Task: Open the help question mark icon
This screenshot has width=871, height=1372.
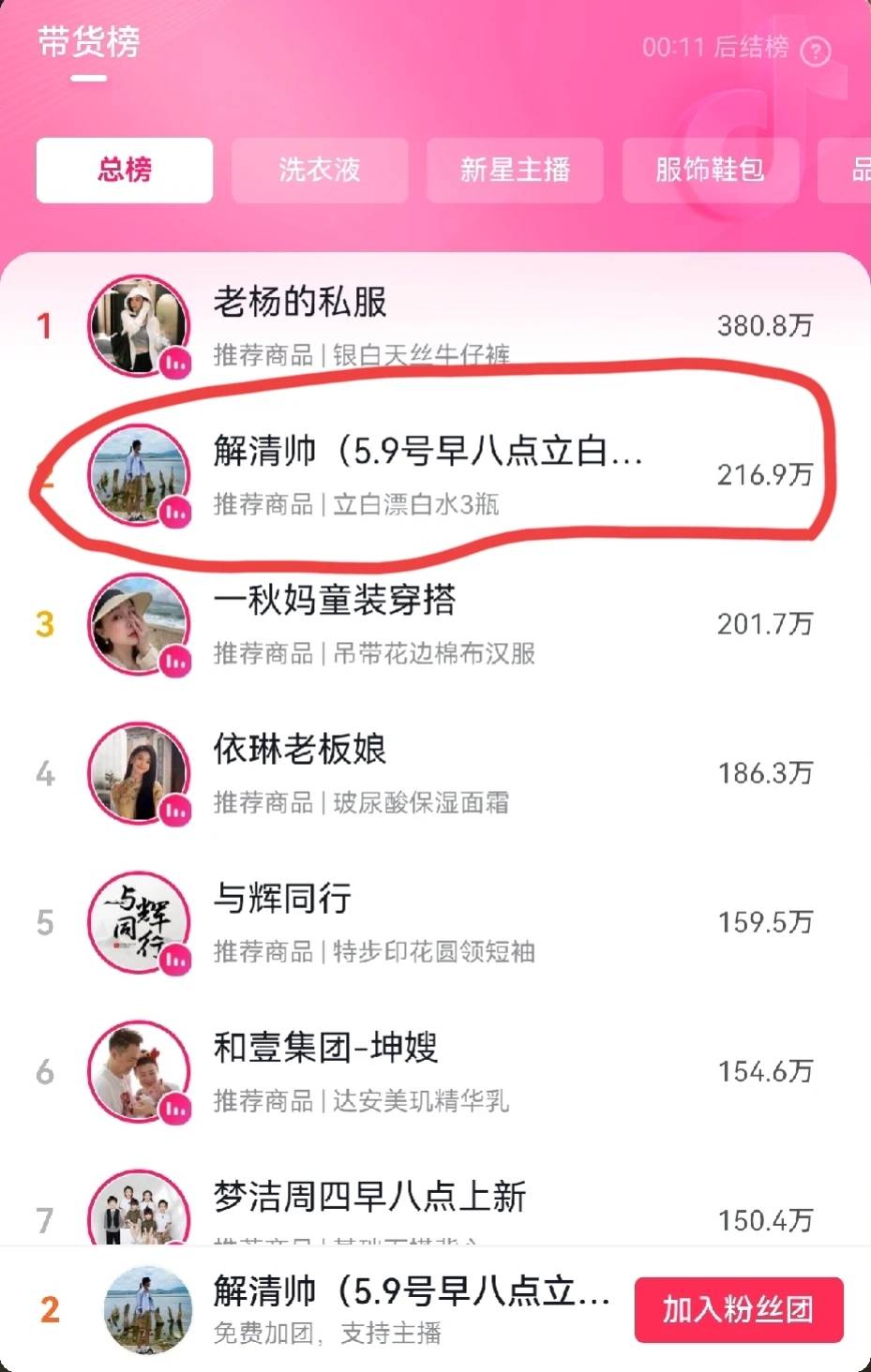Action: 815,51
